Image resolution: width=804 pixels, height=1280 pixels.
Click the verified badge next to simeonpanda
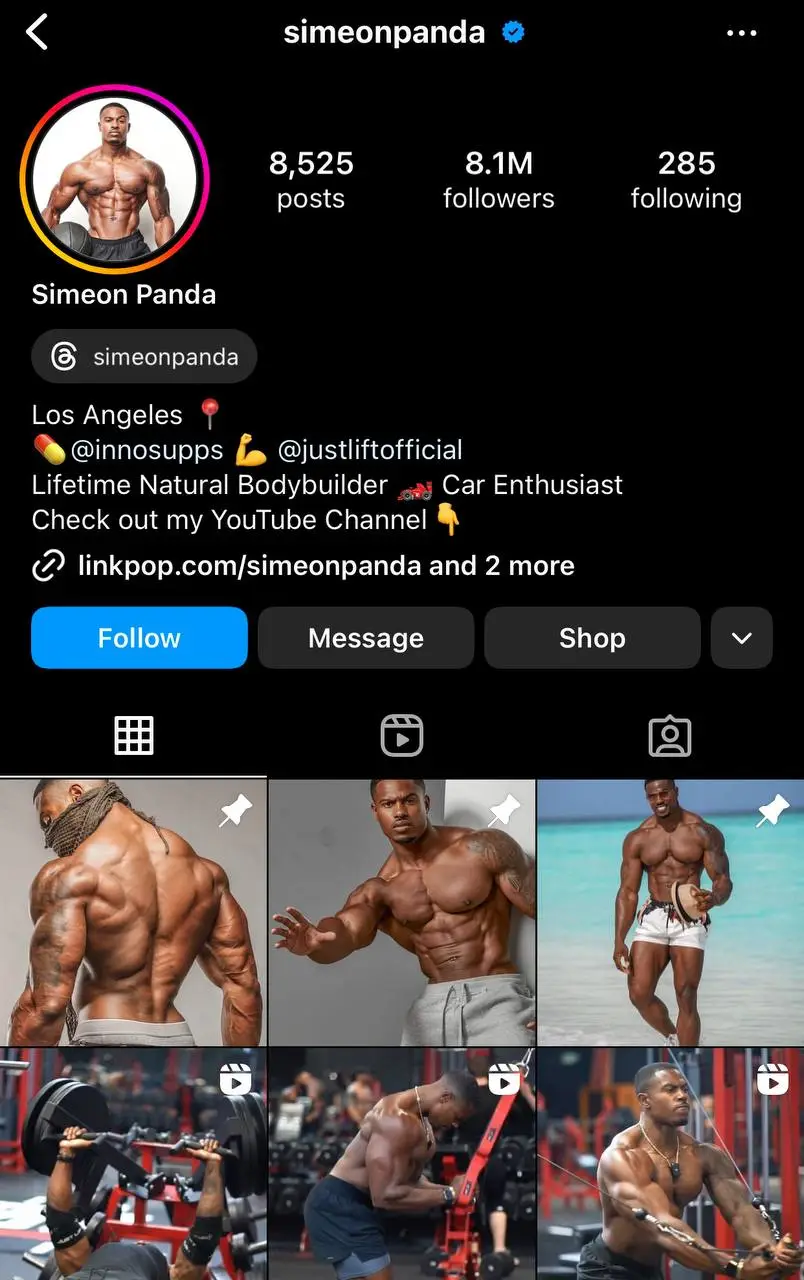click(x=513, y=31)
